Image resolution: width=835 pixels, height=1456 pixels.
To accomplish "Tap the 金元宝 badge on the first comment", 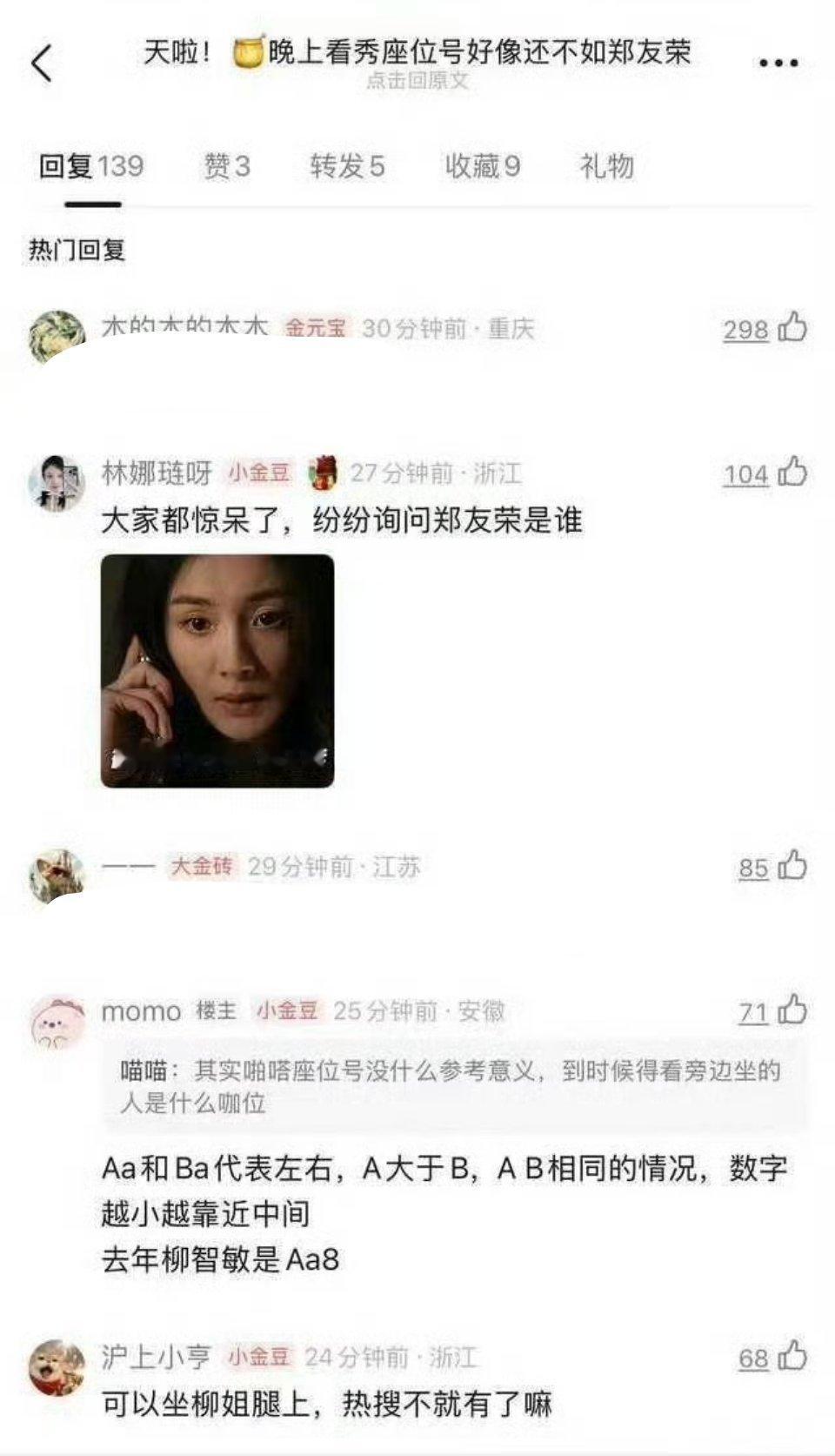I will (315, 329).
